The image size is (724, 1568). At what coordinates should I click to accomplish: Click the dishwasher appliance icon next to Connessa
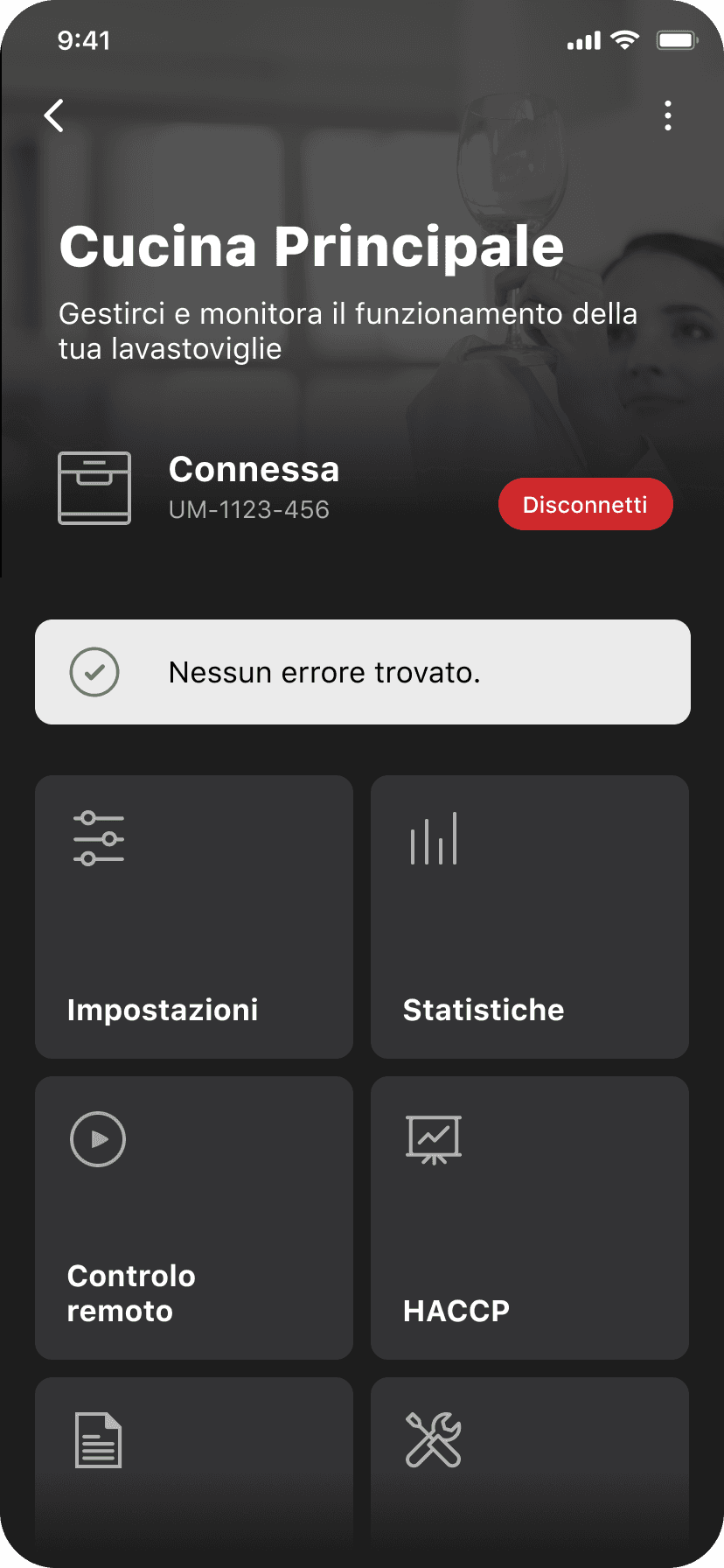click(x=95, y=488)
